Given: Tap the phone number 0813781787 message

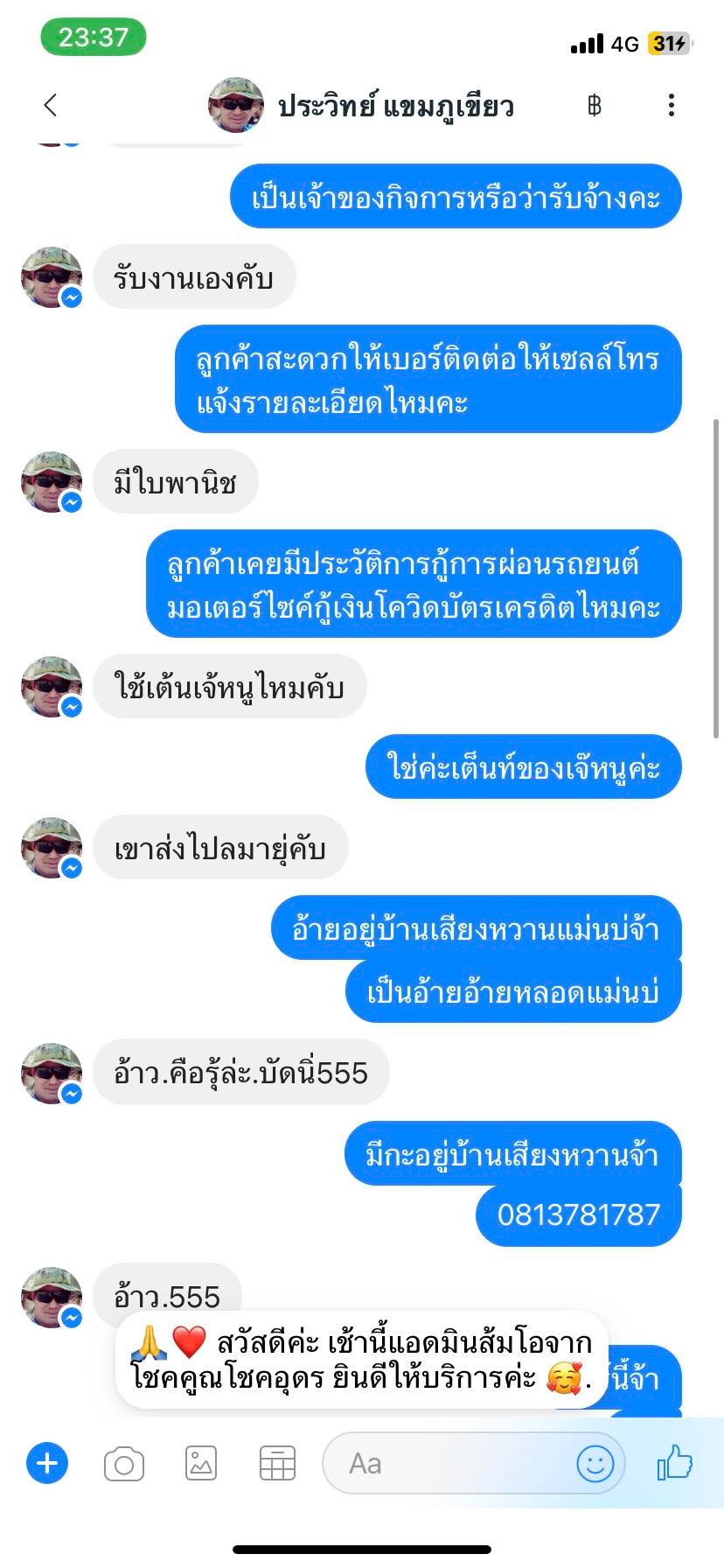Looking at the screenshot, I should [578, 1214].
